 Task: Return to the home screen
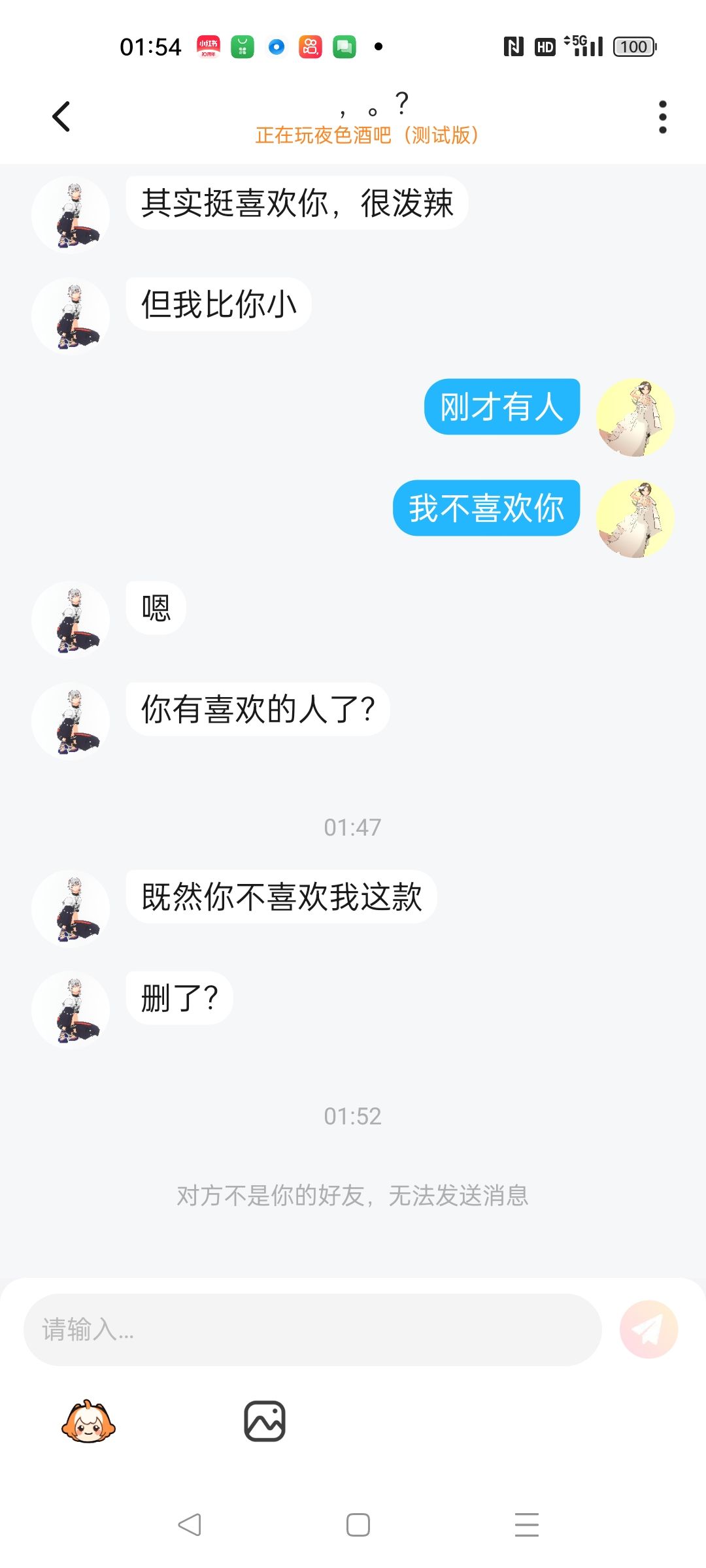click(358, 1525)
